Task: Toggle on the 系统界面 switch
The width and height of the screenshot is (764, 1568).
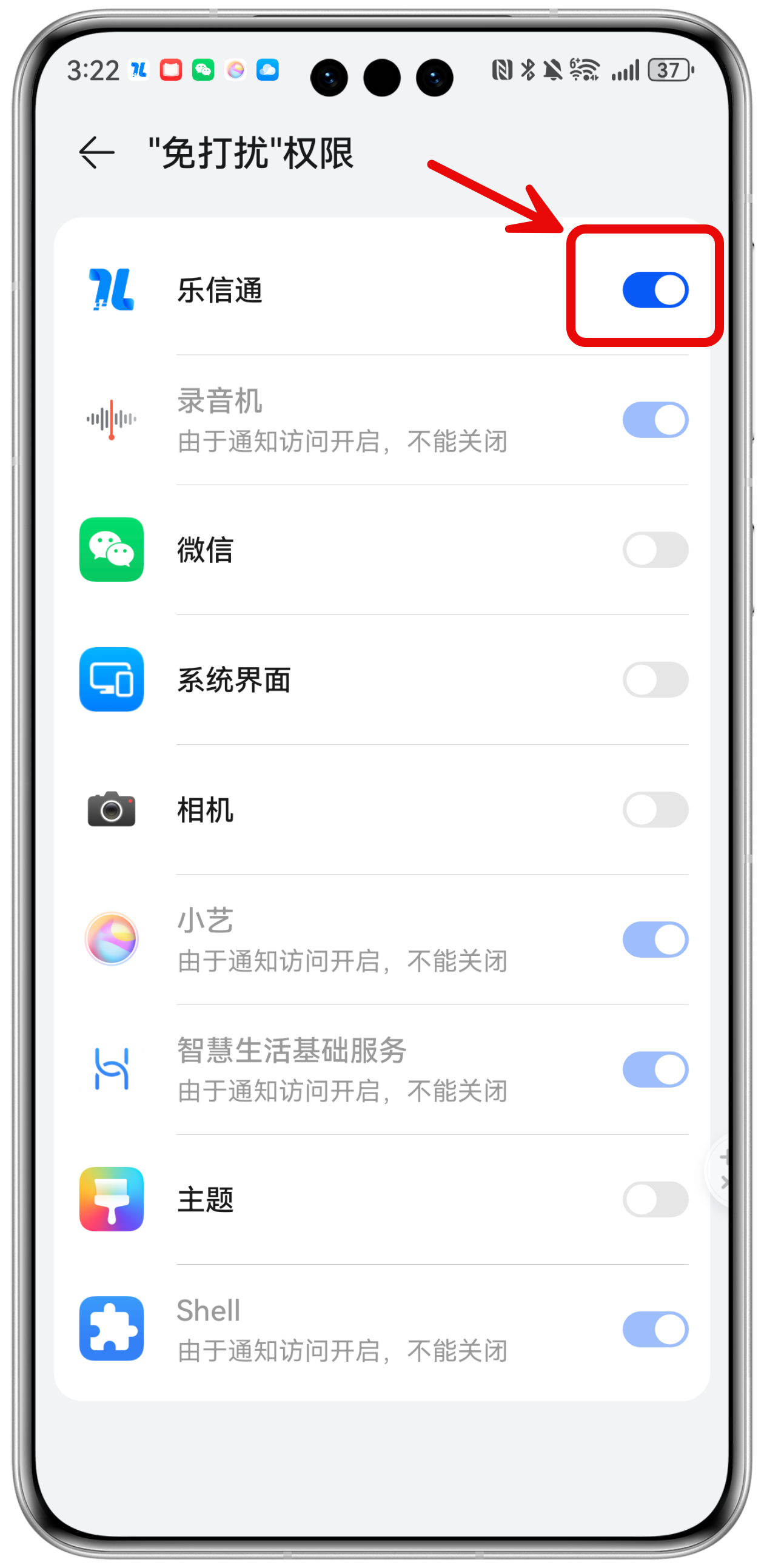Action: coord(655,679)
